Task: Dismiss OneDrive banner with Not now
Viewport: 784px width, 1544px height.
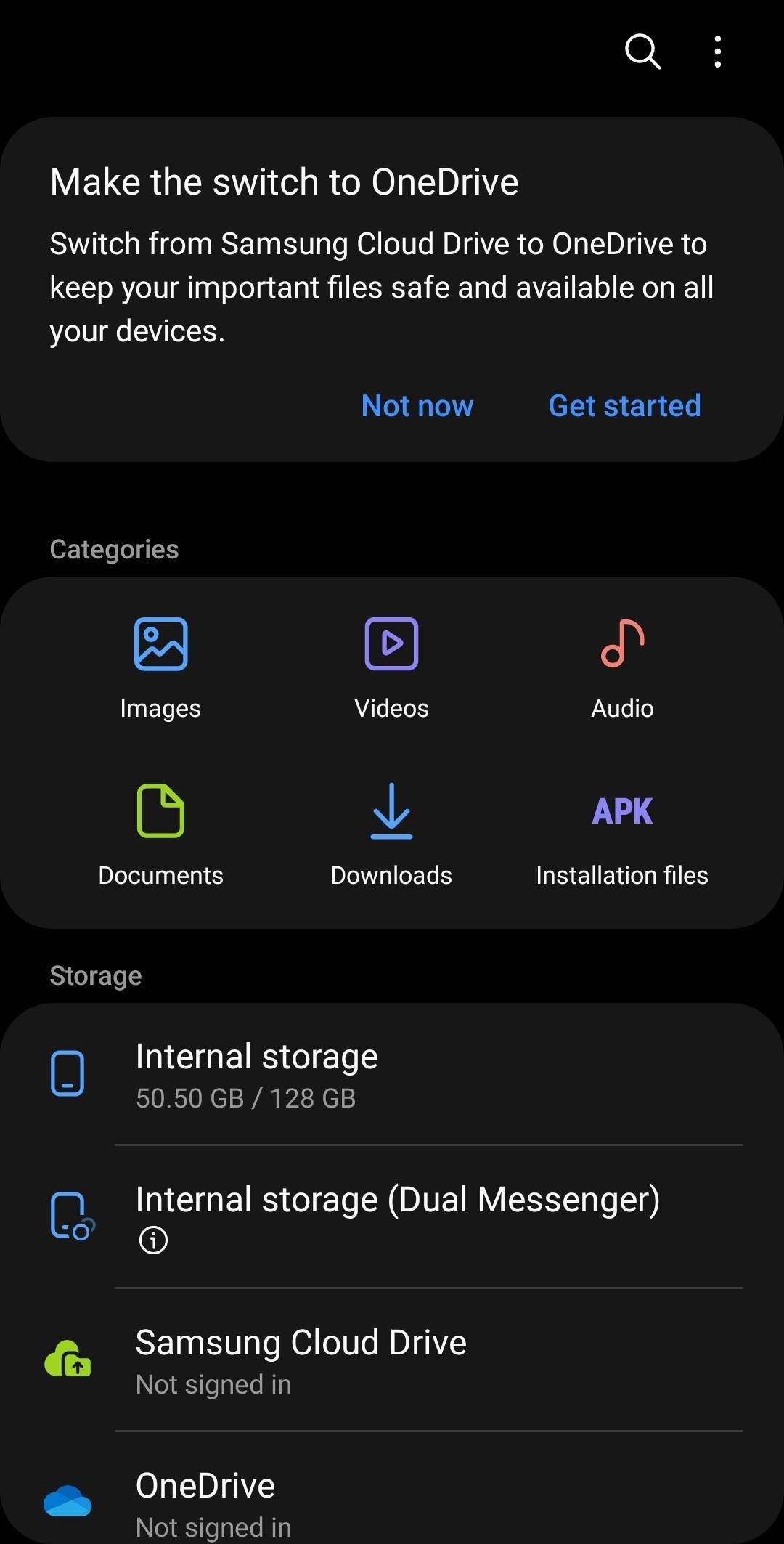Action: (x=417, y=405)
